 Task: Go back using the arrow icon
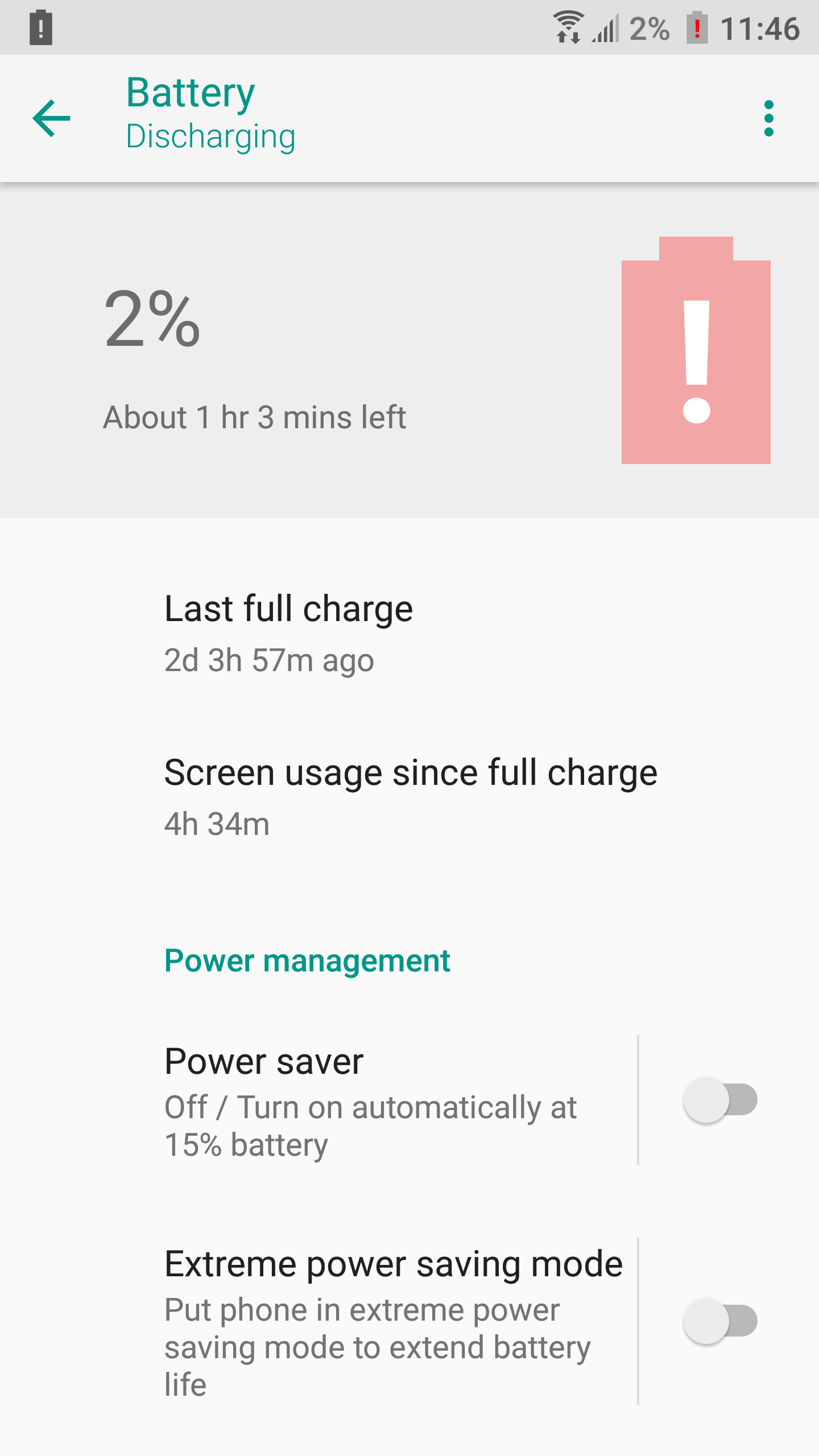click(x=51, y=118)
